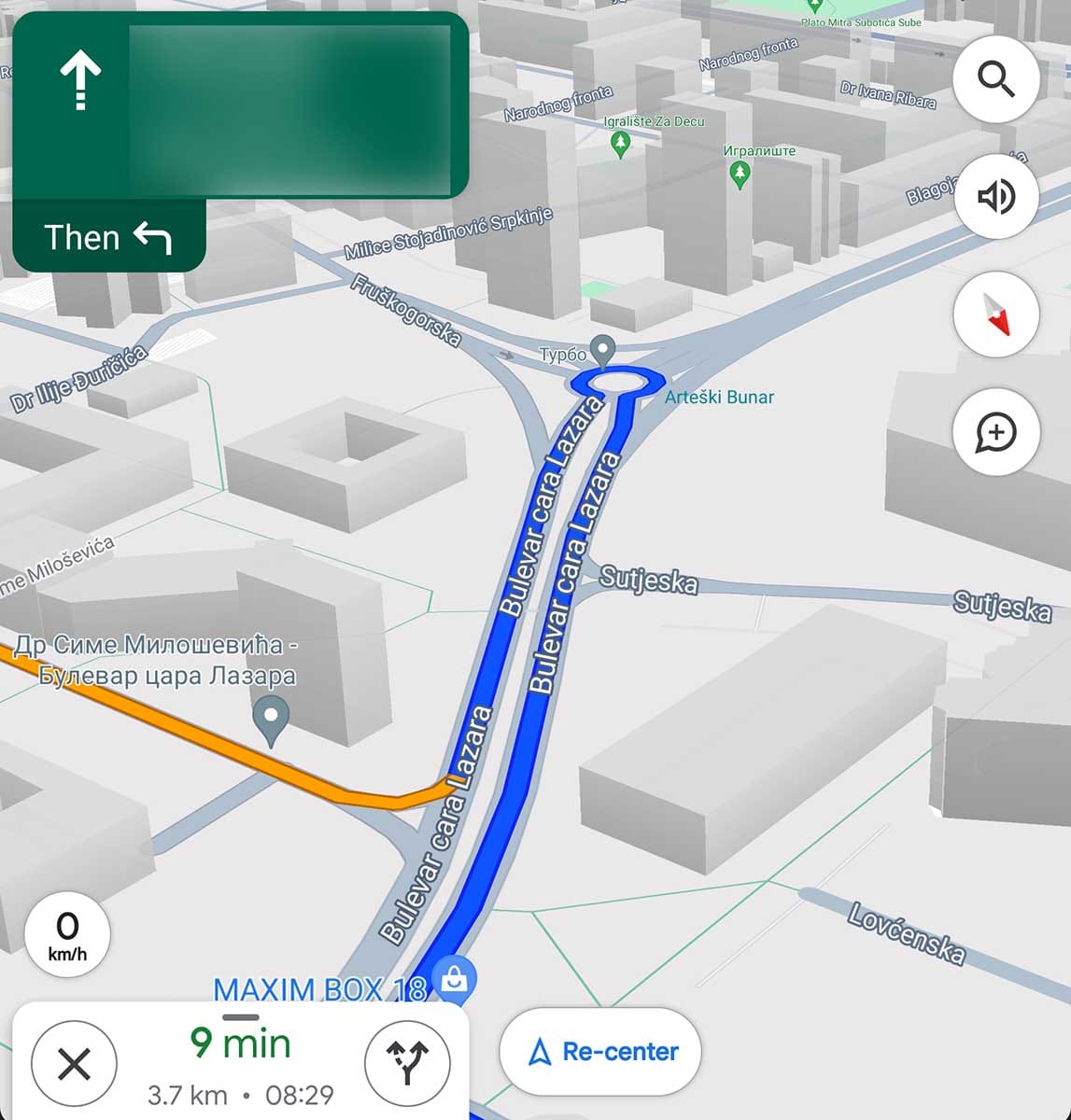End navigation with the X button
This screenshot has width=1071, height=1120.
coord(73,1062)
